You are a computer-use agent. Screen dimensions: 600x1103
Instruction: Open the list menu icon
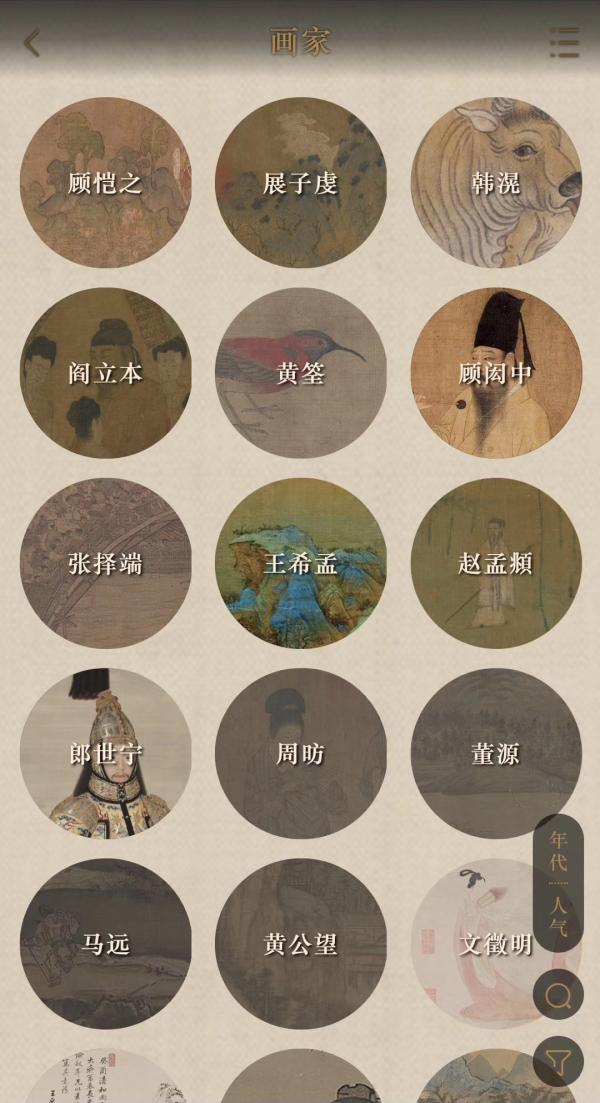[564, 42]
